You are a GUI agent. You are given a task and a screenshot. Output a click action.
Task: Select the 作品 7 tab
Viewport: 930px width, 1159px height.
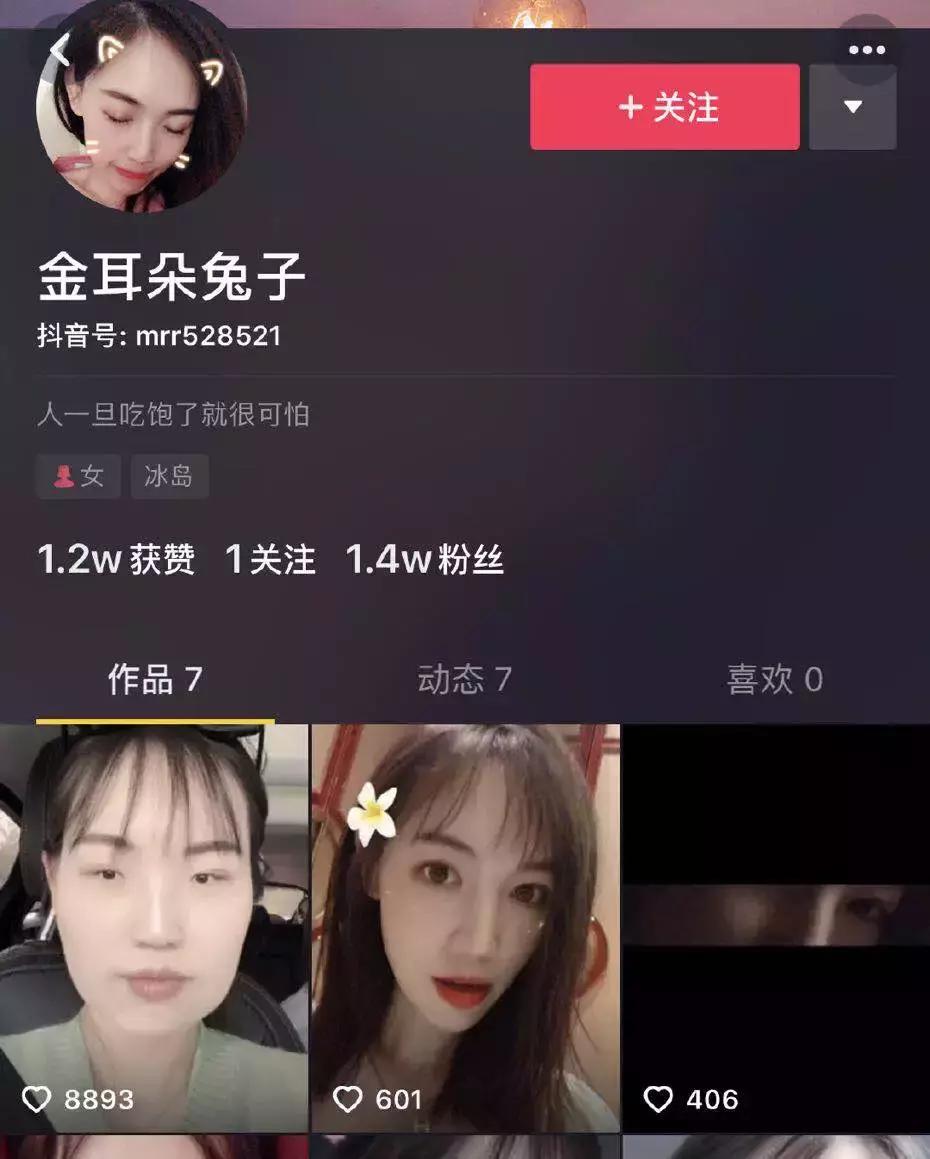click(155, 678)
